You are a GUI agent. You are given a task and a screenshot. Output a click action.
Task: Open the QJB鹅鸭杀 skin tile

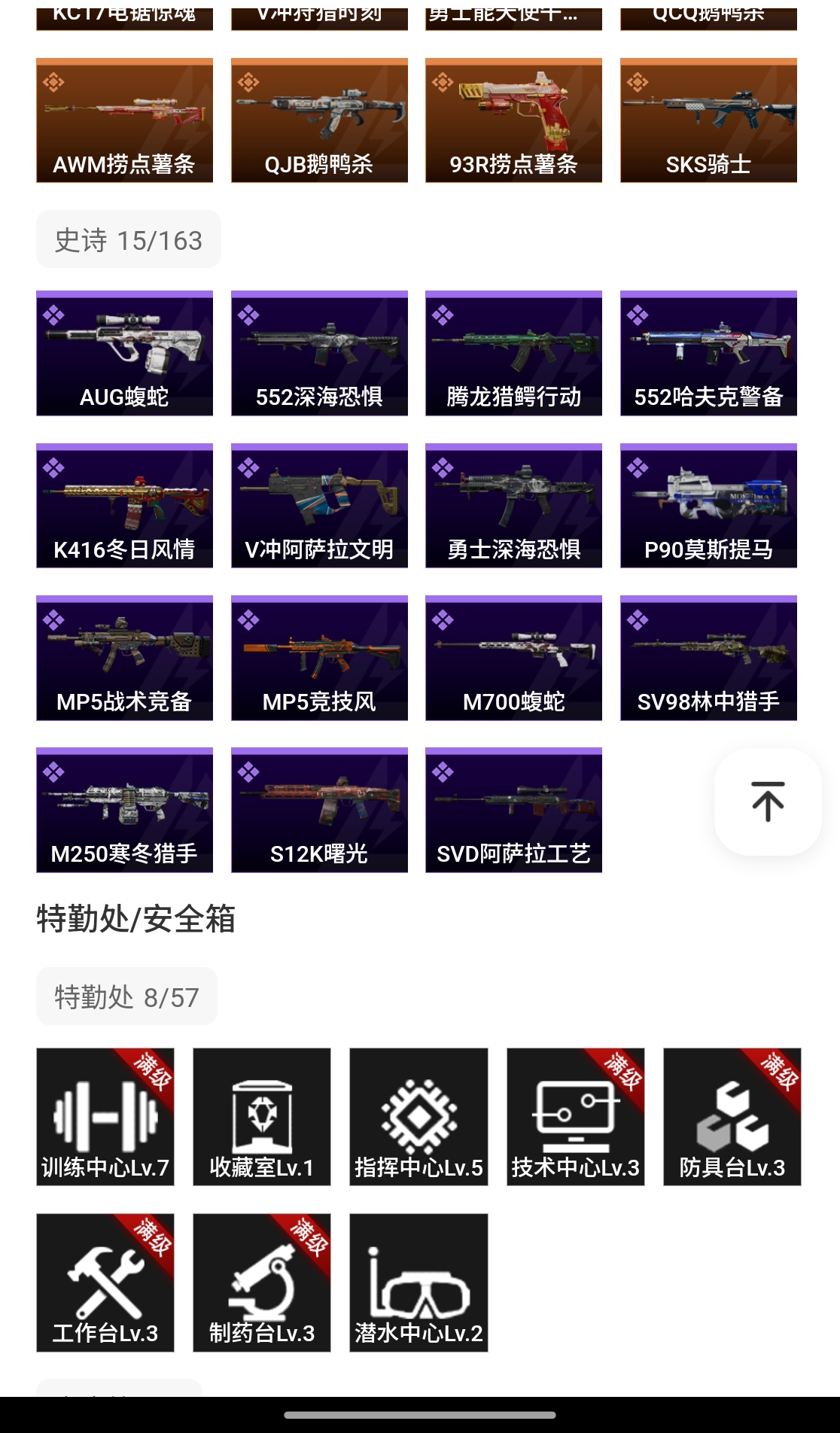(x=319, y=120)
